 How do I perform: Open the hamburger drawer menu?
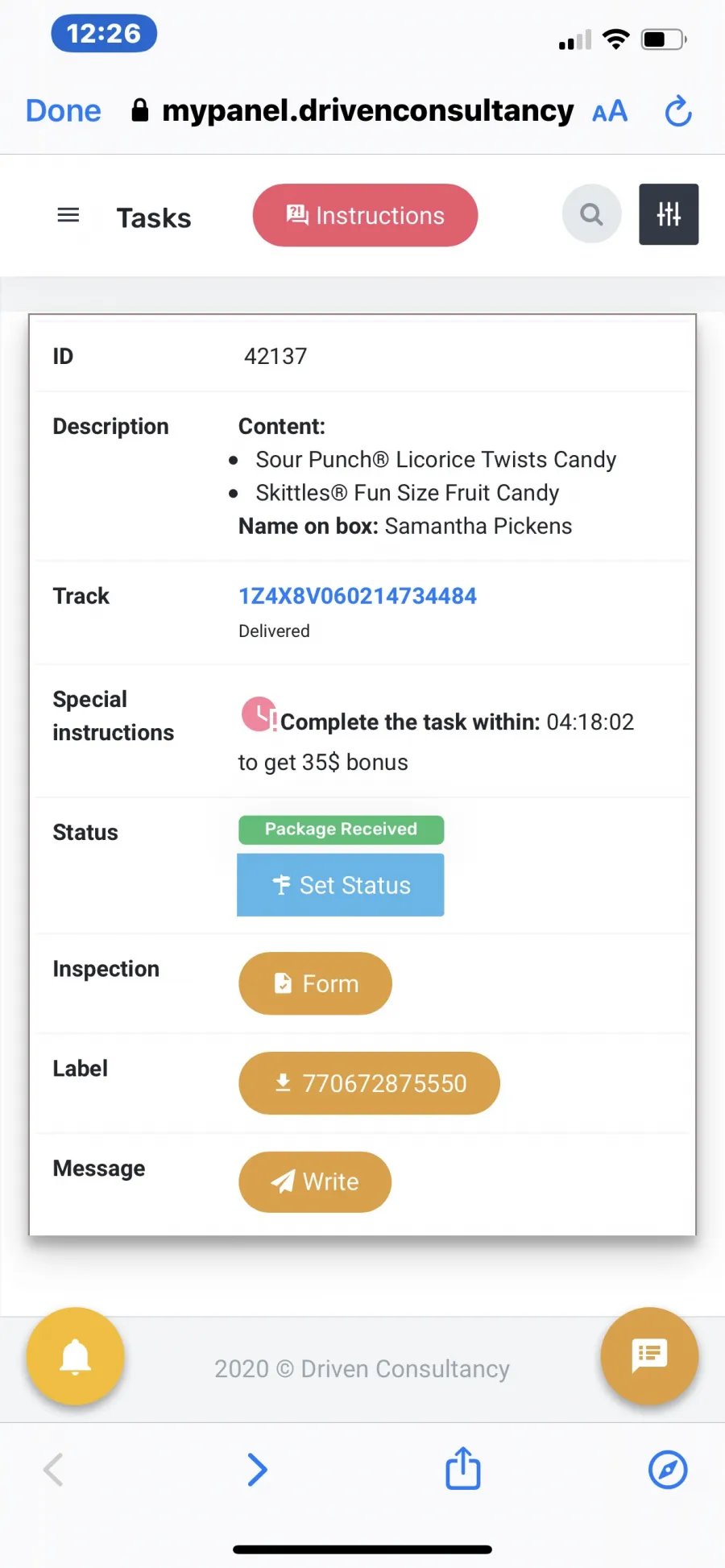tap(68, 215)
